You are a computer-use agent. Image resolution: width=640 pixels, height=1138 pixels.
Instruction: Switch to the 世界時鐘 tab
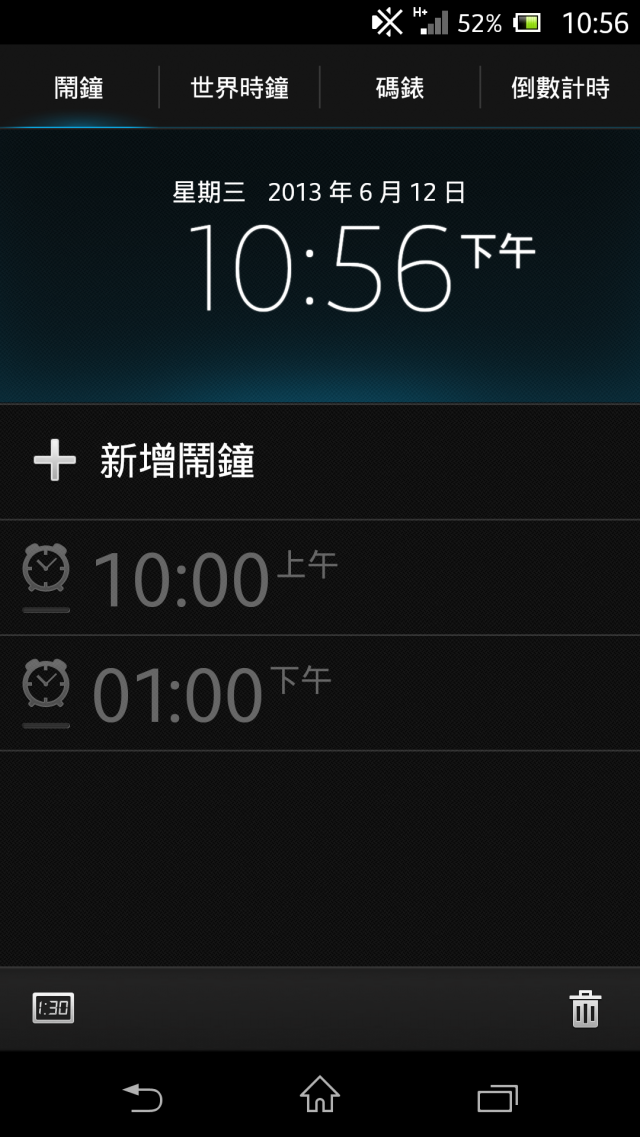click(239, 88)
